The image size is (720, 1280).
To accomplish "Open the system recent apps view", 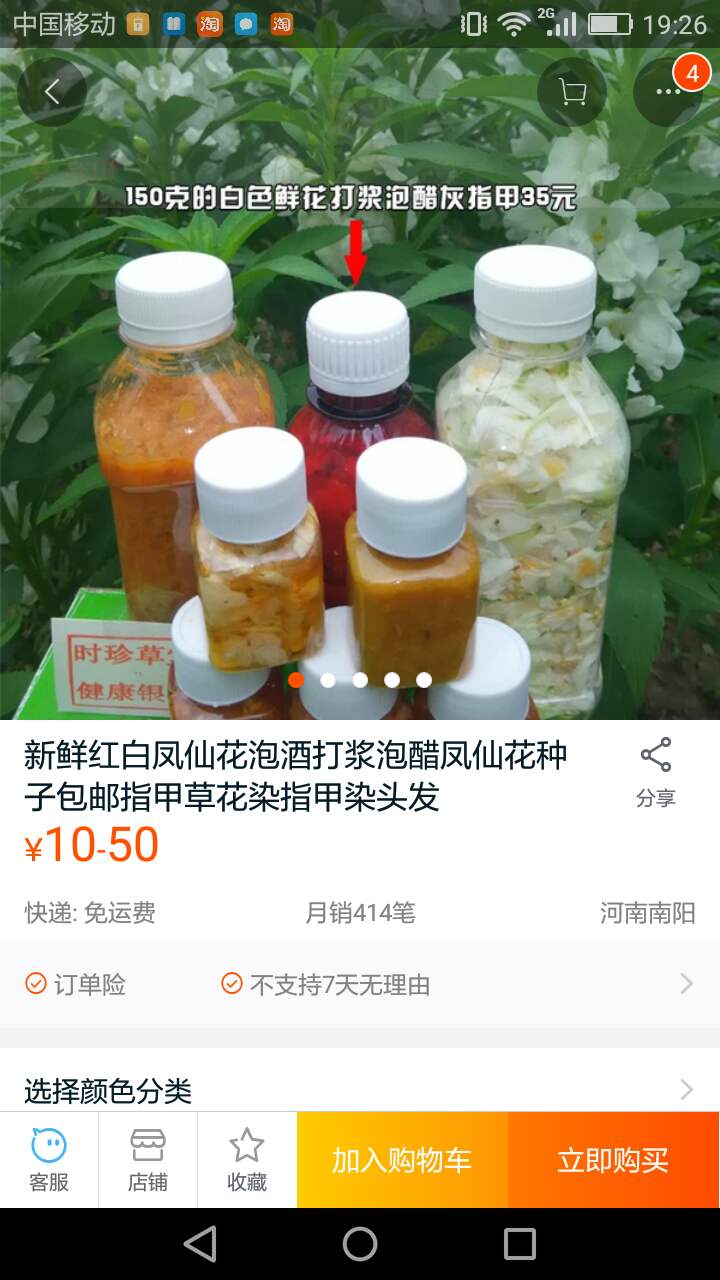I will (520, 1244).
